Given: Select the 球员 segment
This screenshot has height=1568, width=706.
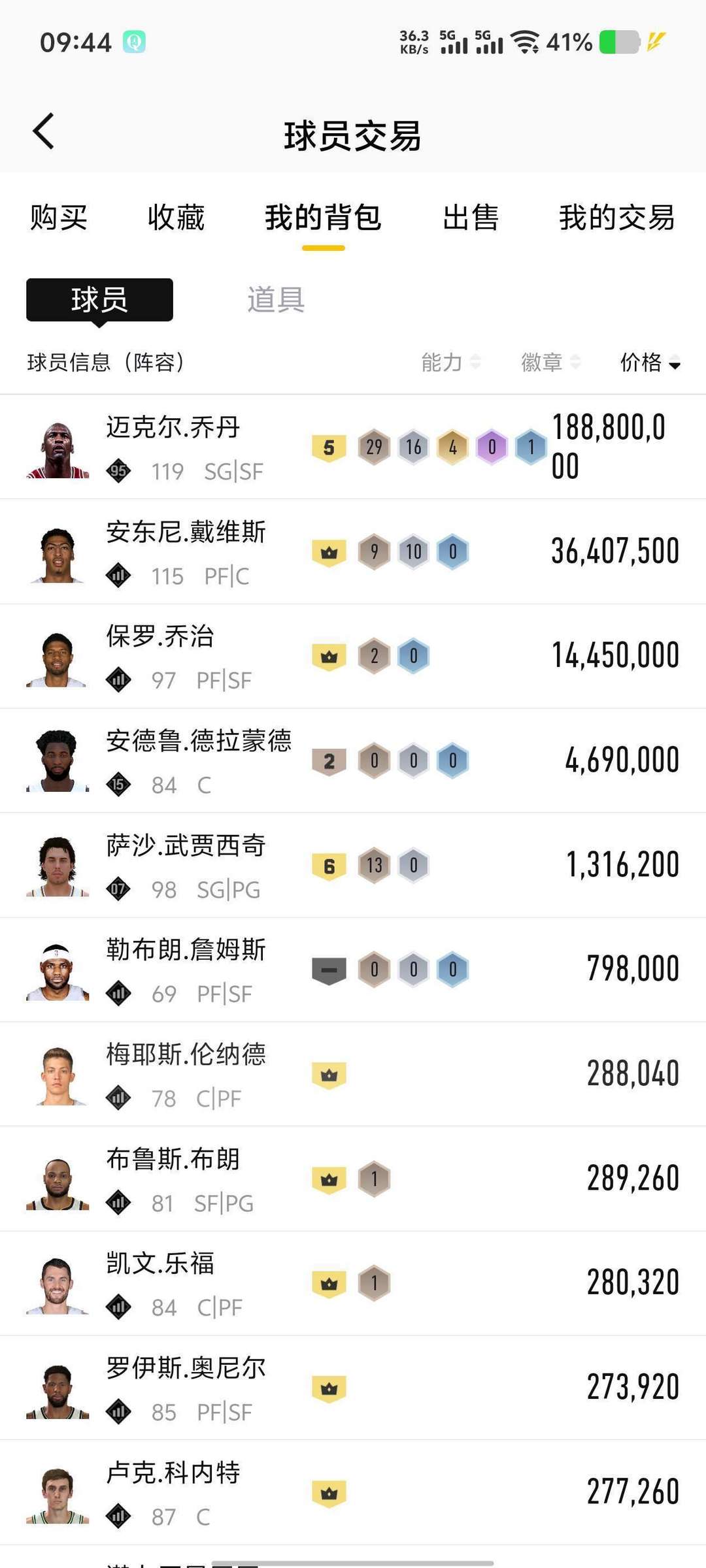Looking at the screenshot, I should pos(99,300).
